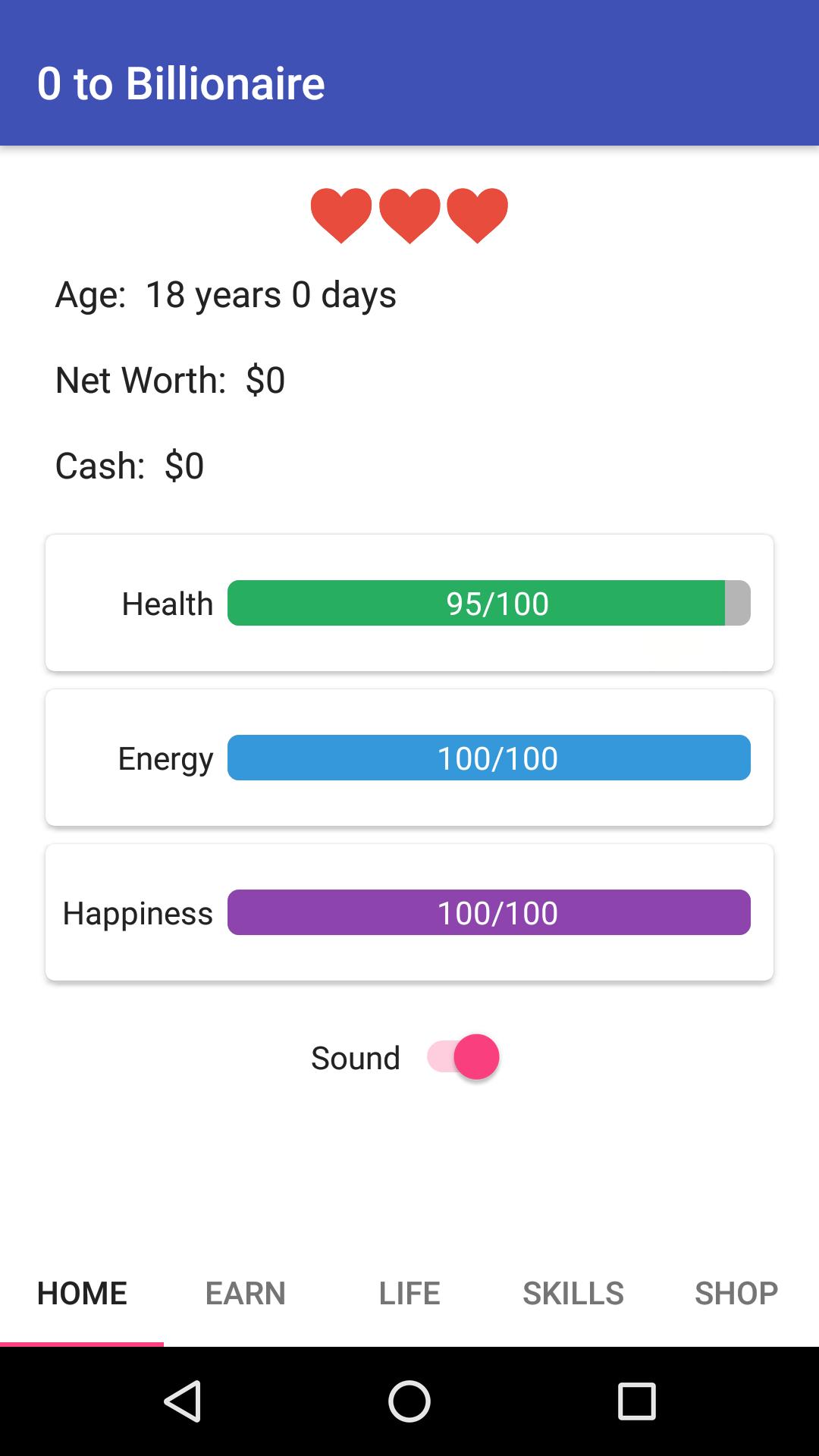The width and height of the screenshot is (819, 1456).
Task: Click the Health 95/100 progress bar
Action: pyautogui.click(x=488, y=603)
